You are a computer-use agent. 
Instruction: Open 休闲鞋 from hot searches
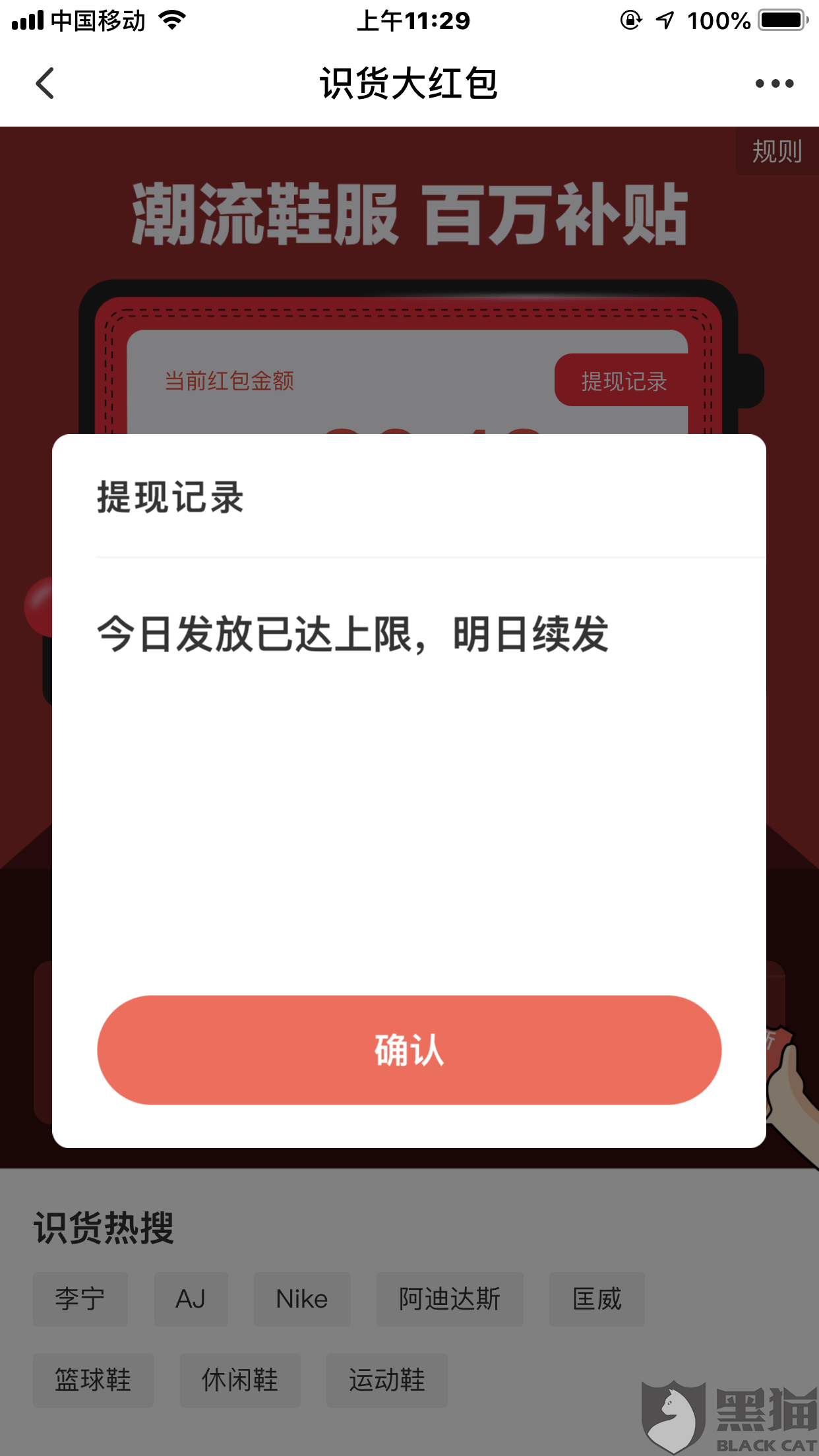pyautogui.click(x=240, y=1380)
